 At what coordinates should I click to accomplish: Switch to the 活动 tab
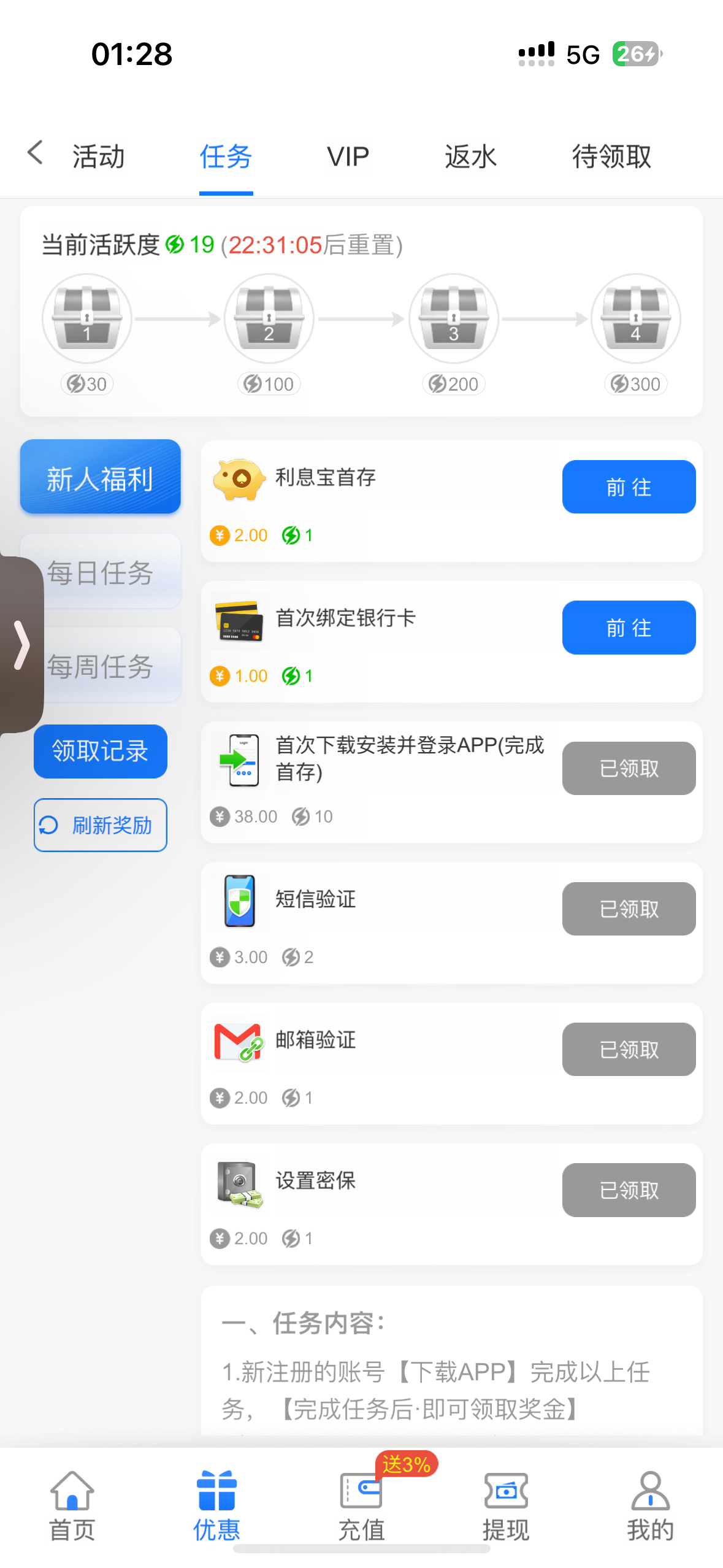coord(99,156)
